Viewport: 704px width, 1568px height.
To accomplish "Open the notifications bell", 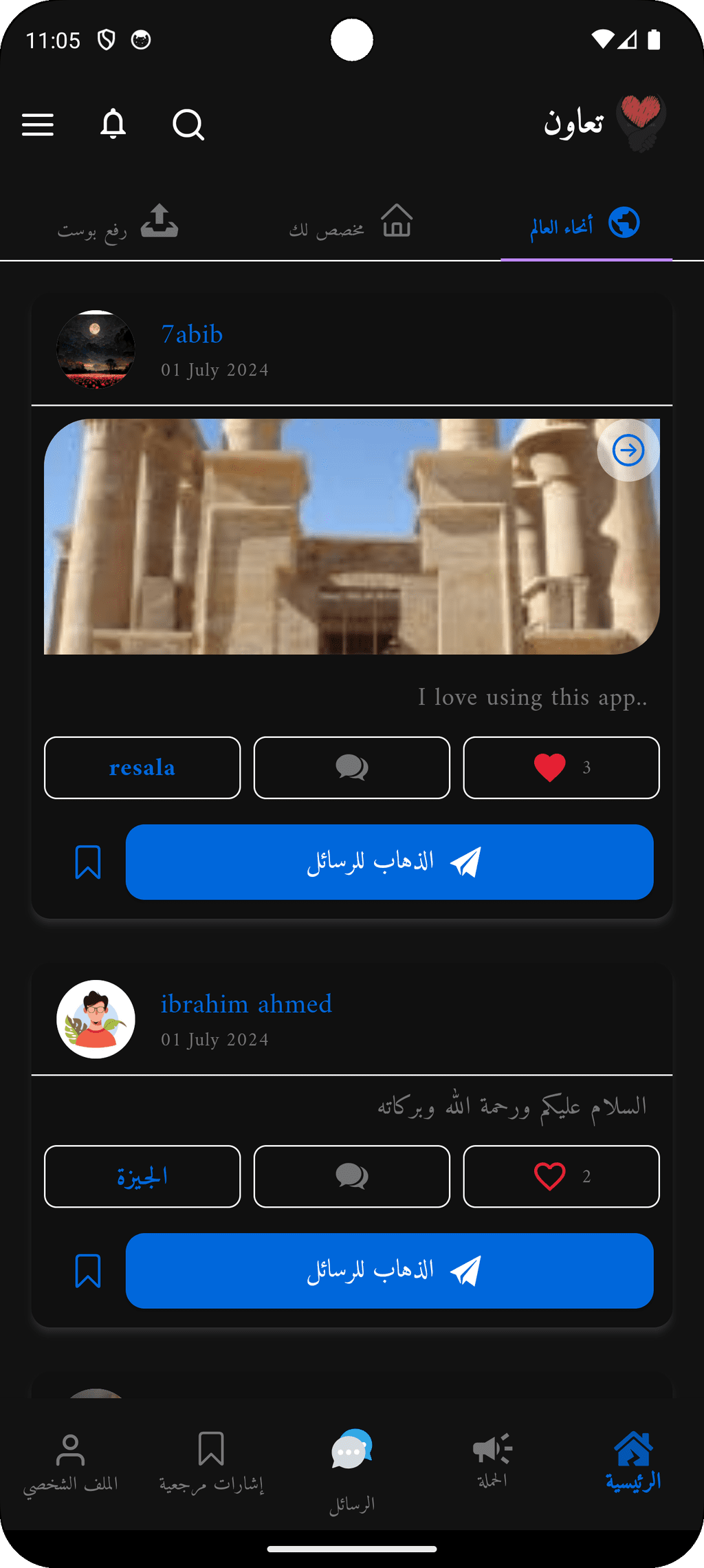I will (113, 124).
